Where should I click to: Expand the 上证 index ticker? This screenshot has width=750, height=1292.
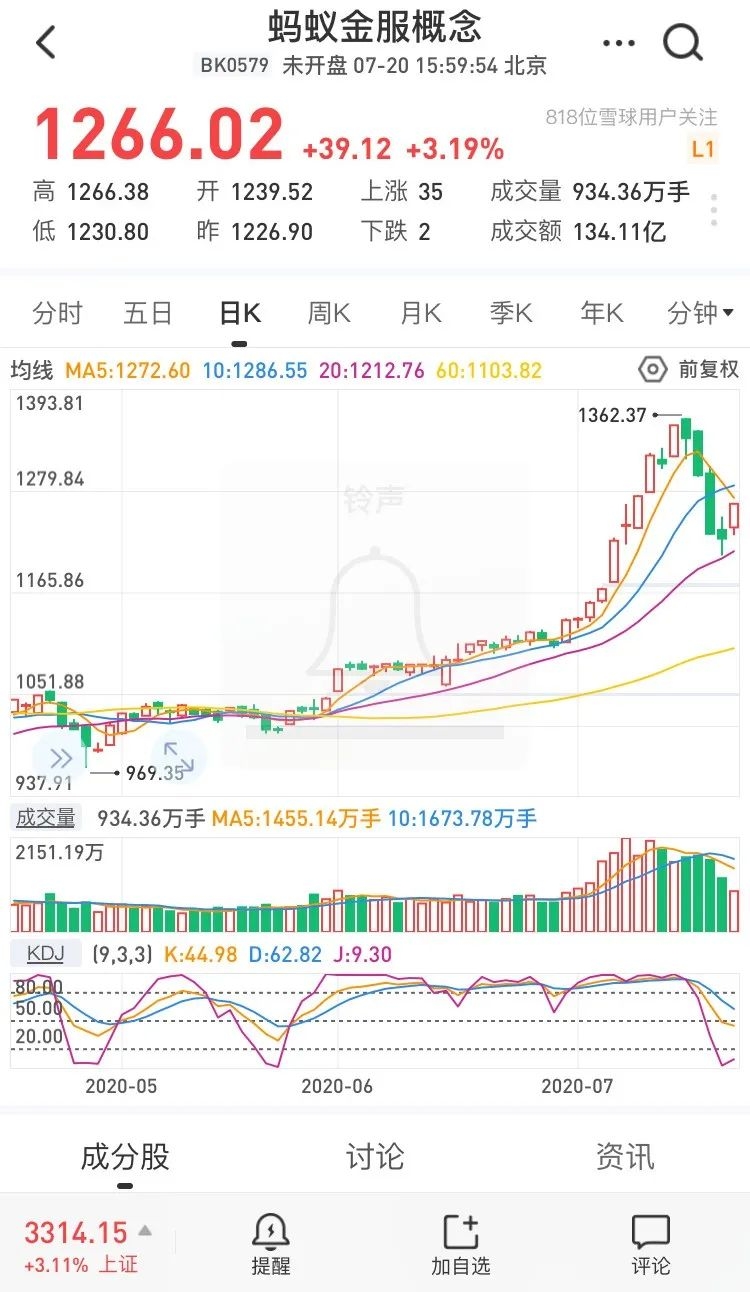(x=88, y=1243)
